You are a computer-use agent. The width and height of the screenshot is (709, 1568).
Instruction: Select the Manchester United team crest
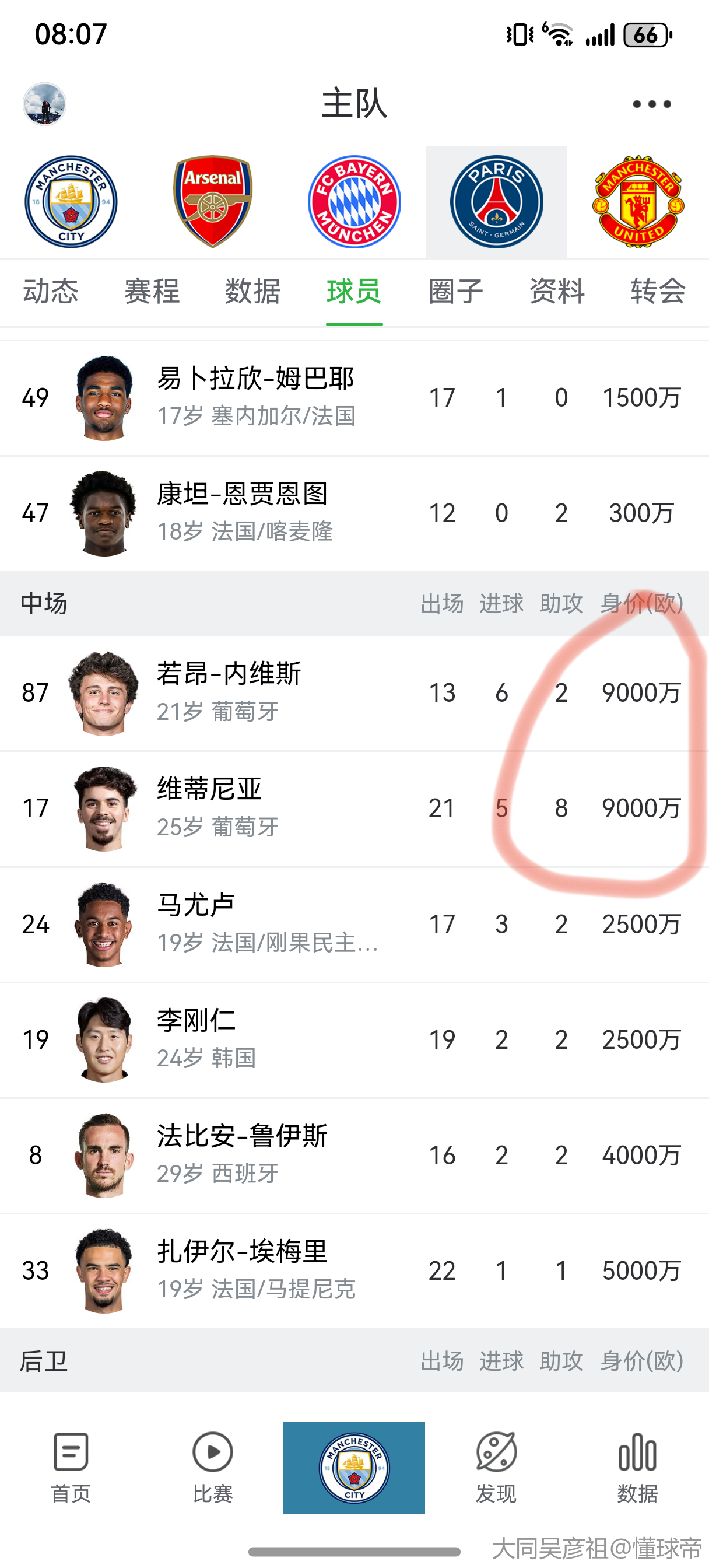point(638,201)
